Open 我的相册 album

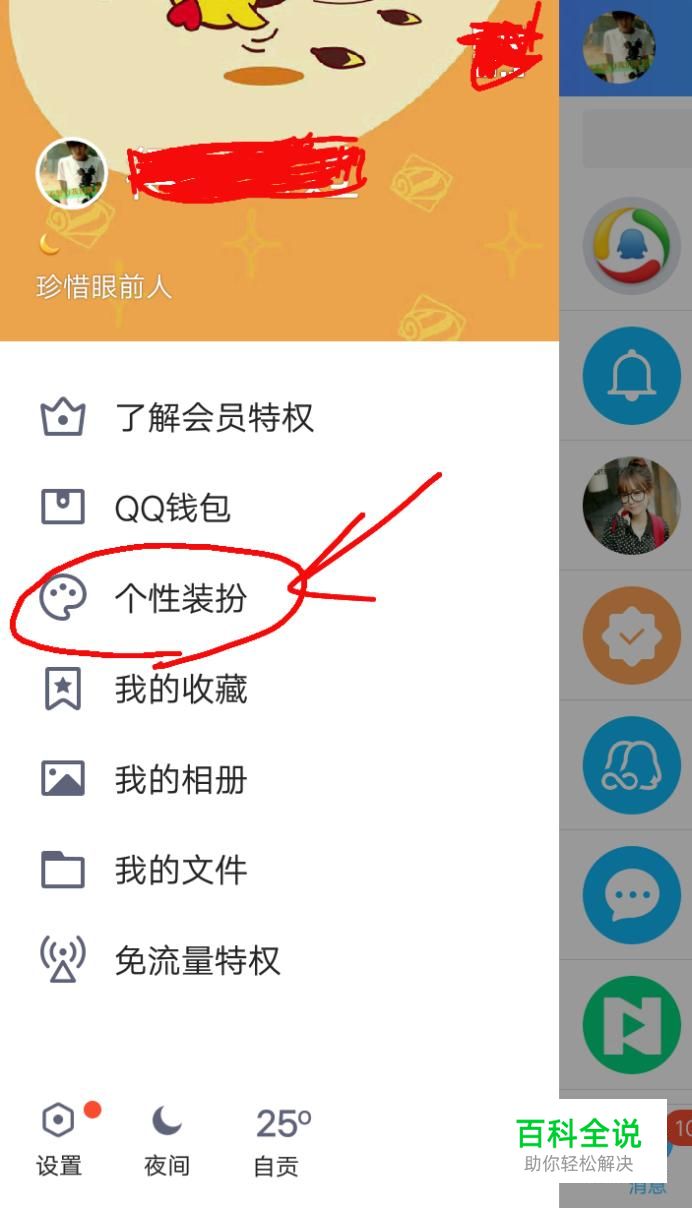pos(180,780)
